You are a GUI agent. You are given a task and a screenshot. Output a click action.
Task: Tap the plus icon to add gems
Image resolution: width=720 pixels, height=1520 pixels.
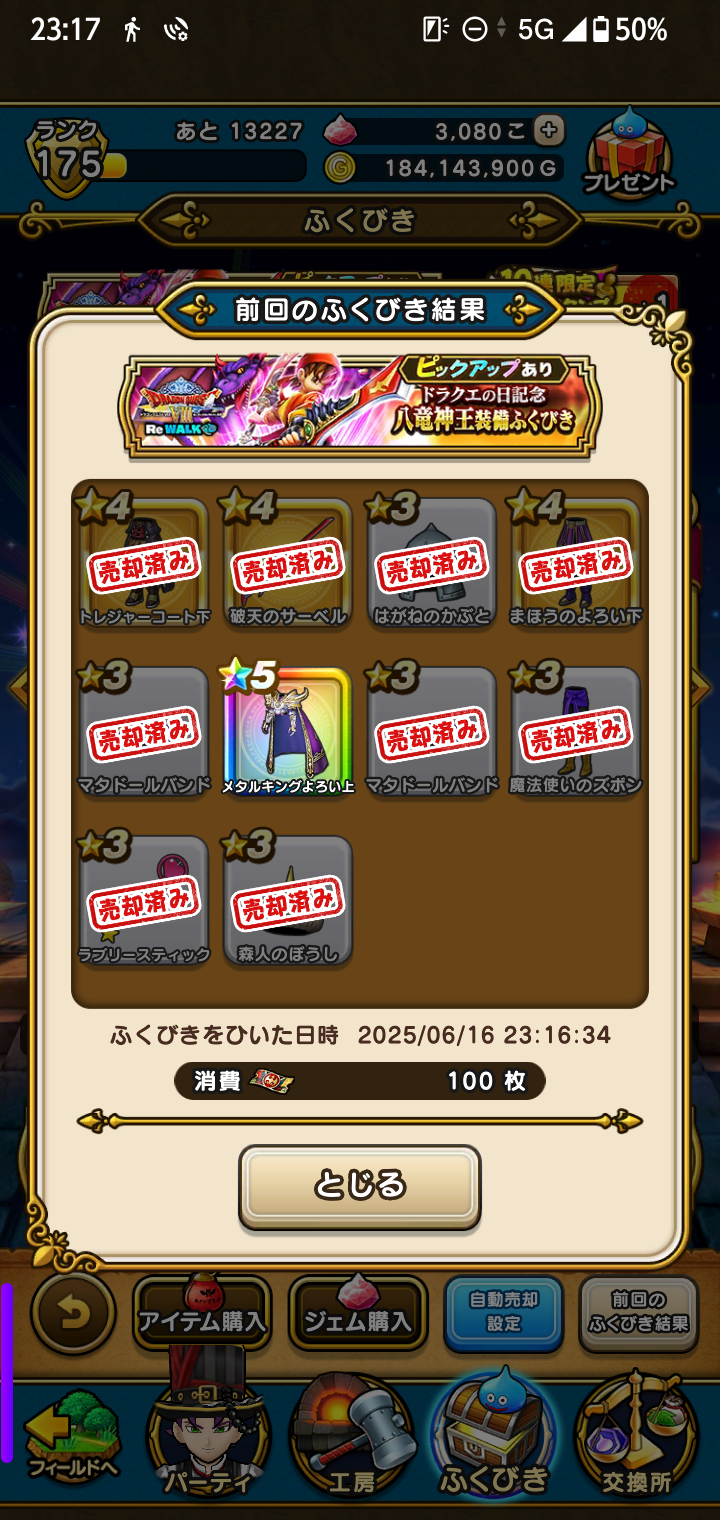548,130
